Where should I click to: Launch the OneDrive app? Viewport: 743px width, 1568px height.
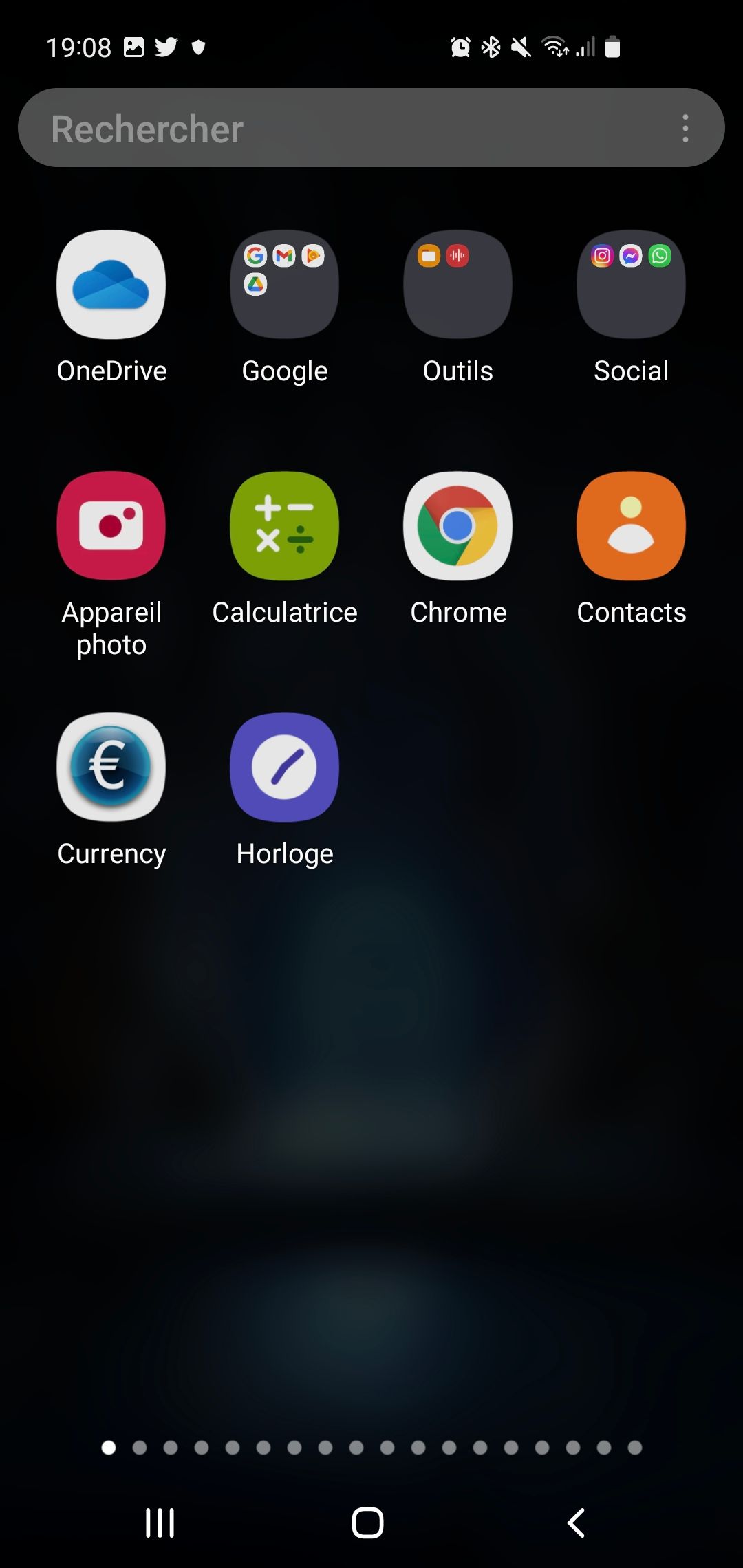click(x=111, y=284)
